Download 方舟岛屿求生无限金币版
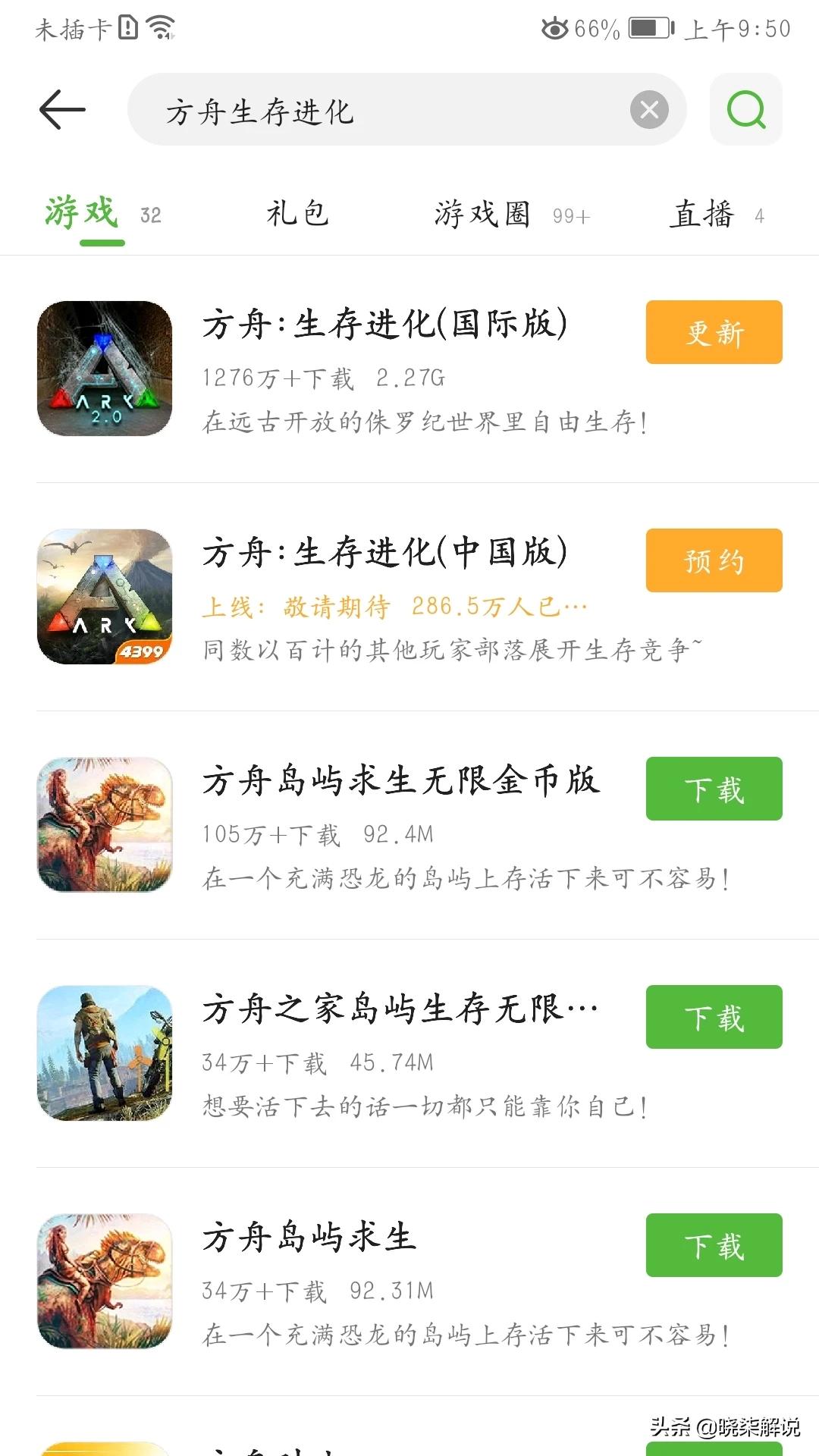The height and width of the screenshot is (1456, 819). [x=714, y=789]
